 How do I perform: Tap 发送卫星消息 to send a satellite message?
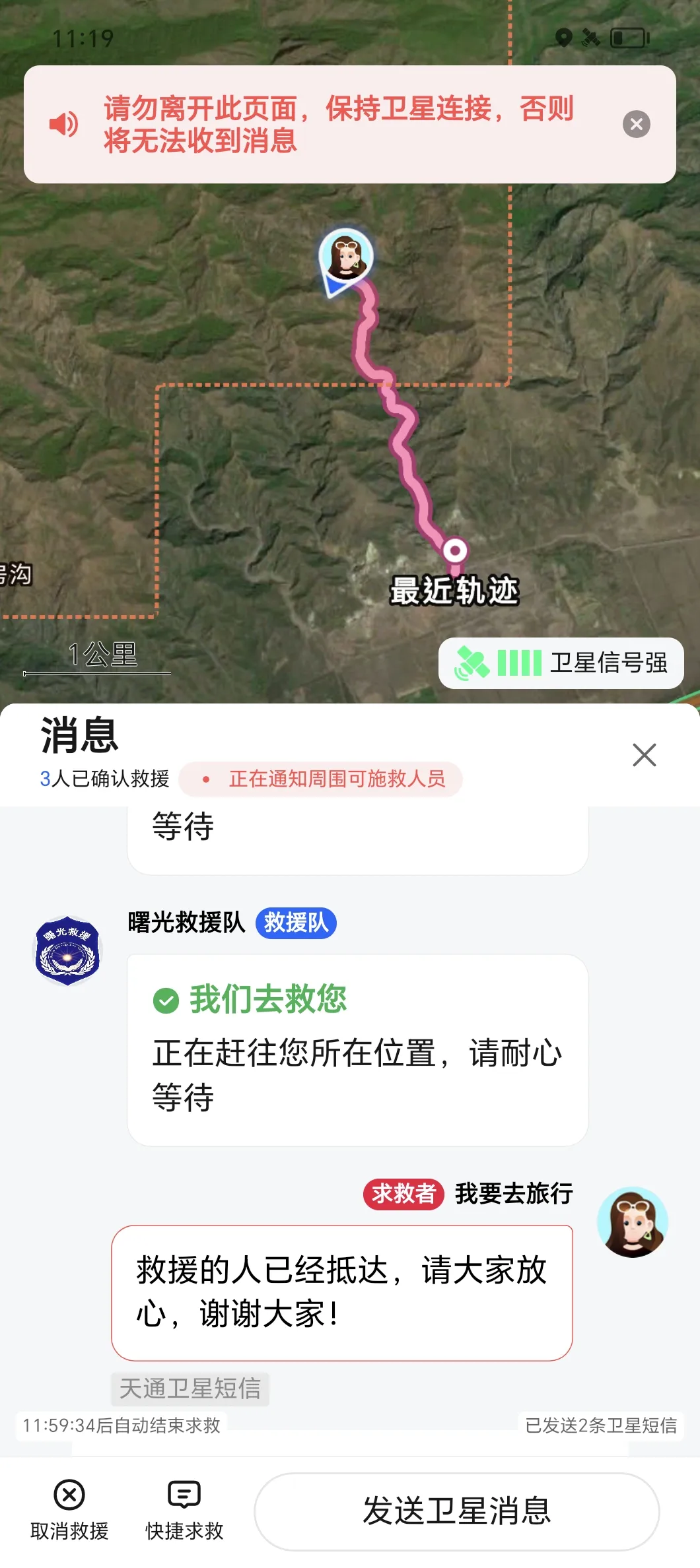(x=456, y=1511)
